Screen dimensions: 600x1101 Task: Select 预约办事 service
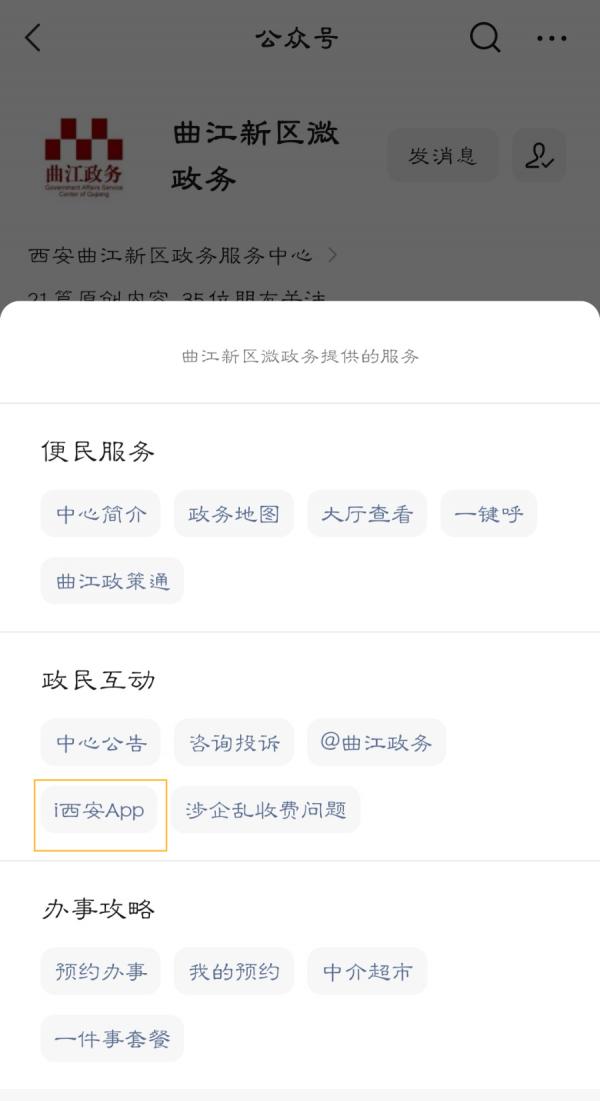[x=100, y=971]
